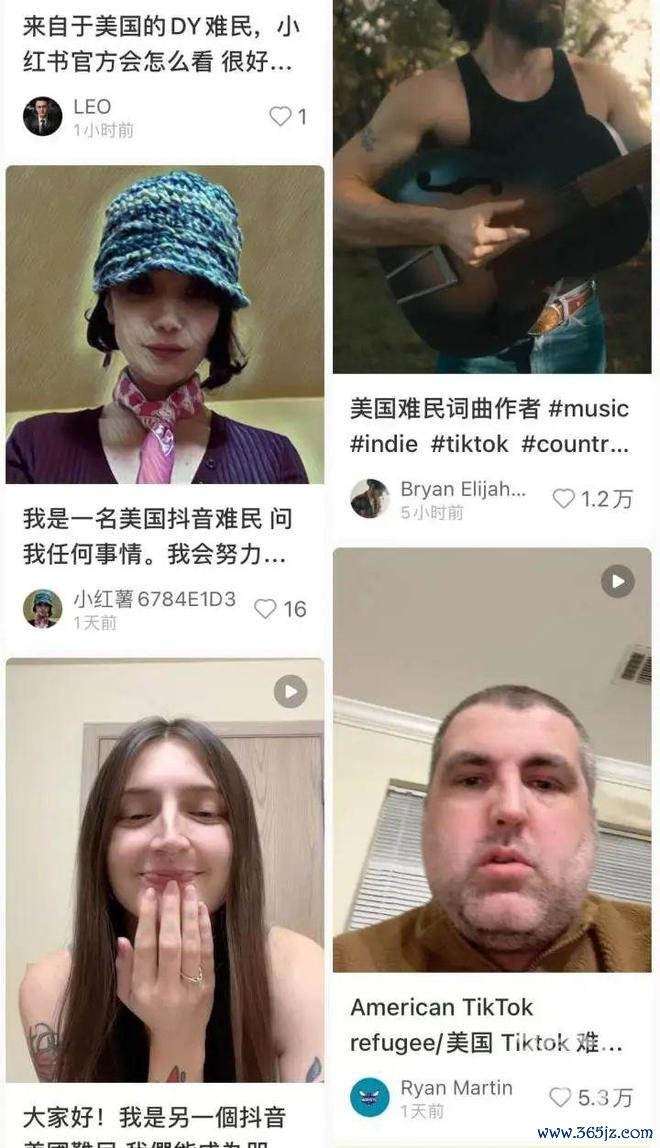
Task: Like LEO's post about DY refugees
Action: pos(280,116)
